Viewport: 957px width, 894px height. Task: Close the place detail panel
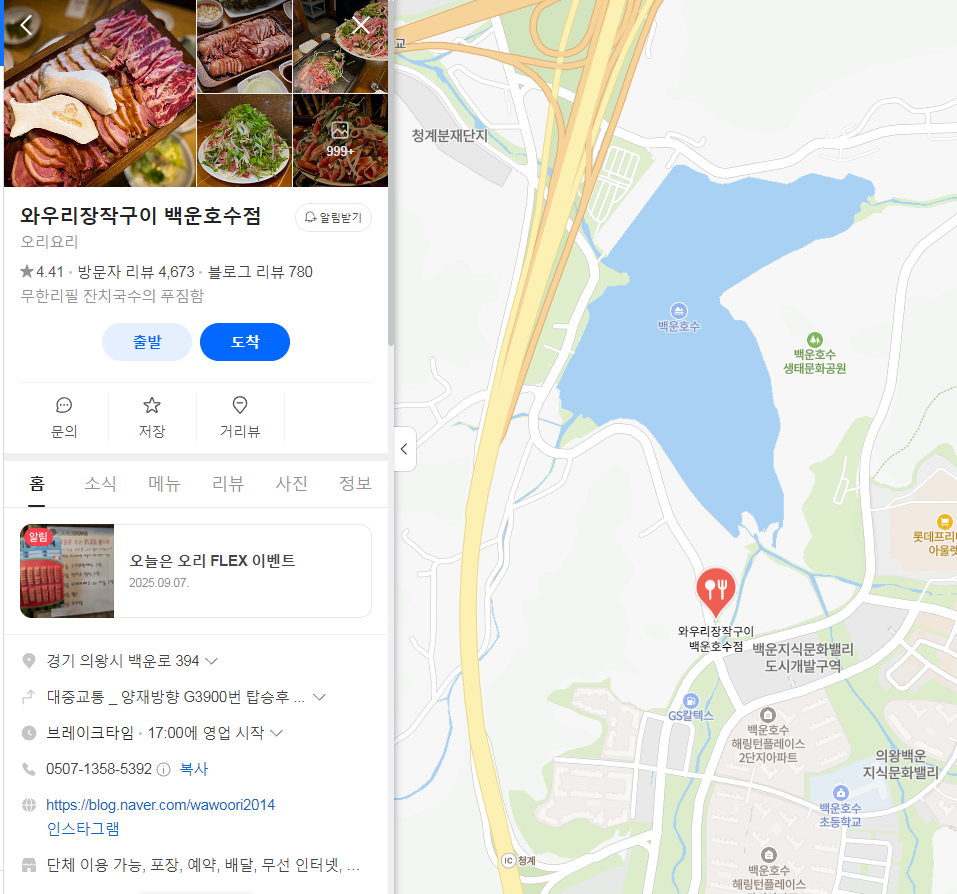(361, 25)
